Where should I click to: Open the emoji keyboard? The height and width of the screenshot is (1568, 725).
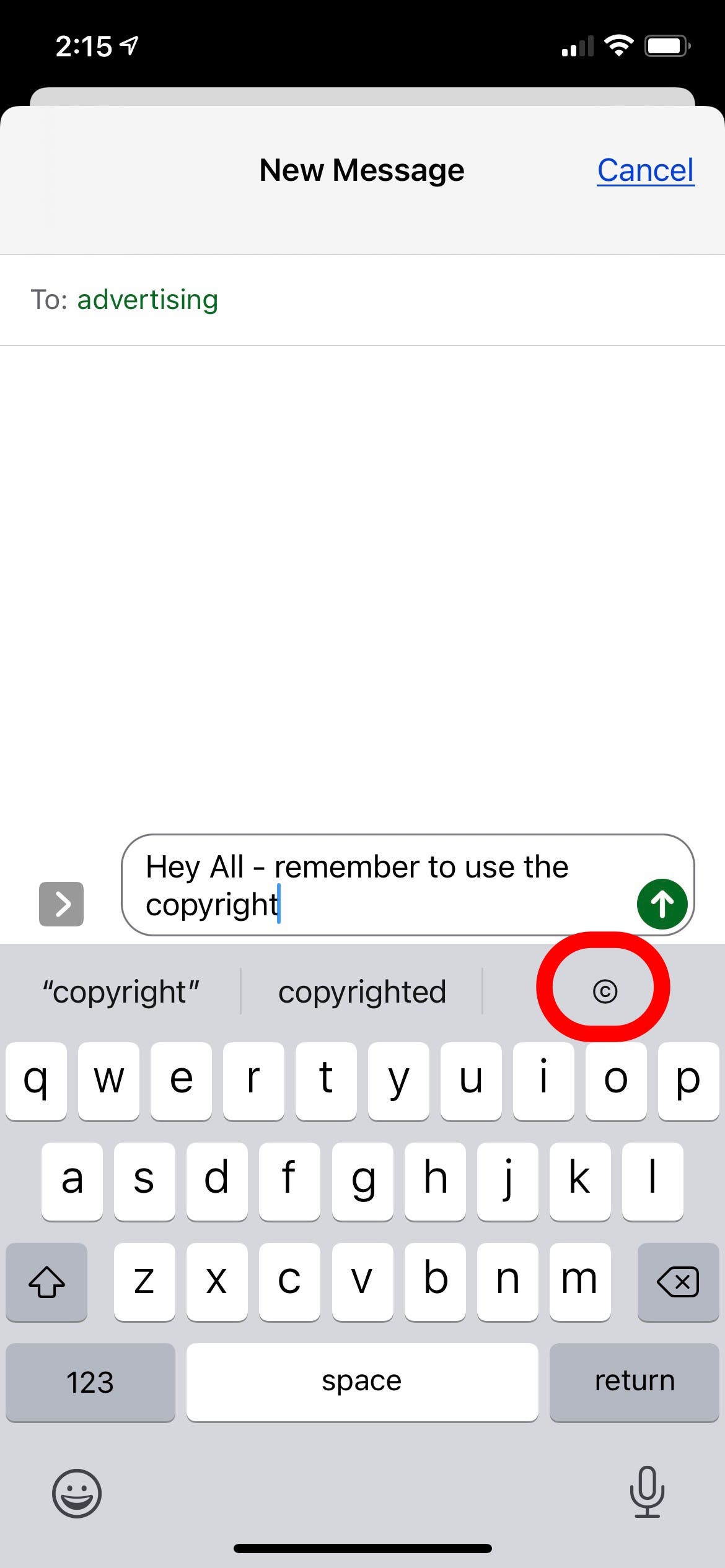(77, 1493)
